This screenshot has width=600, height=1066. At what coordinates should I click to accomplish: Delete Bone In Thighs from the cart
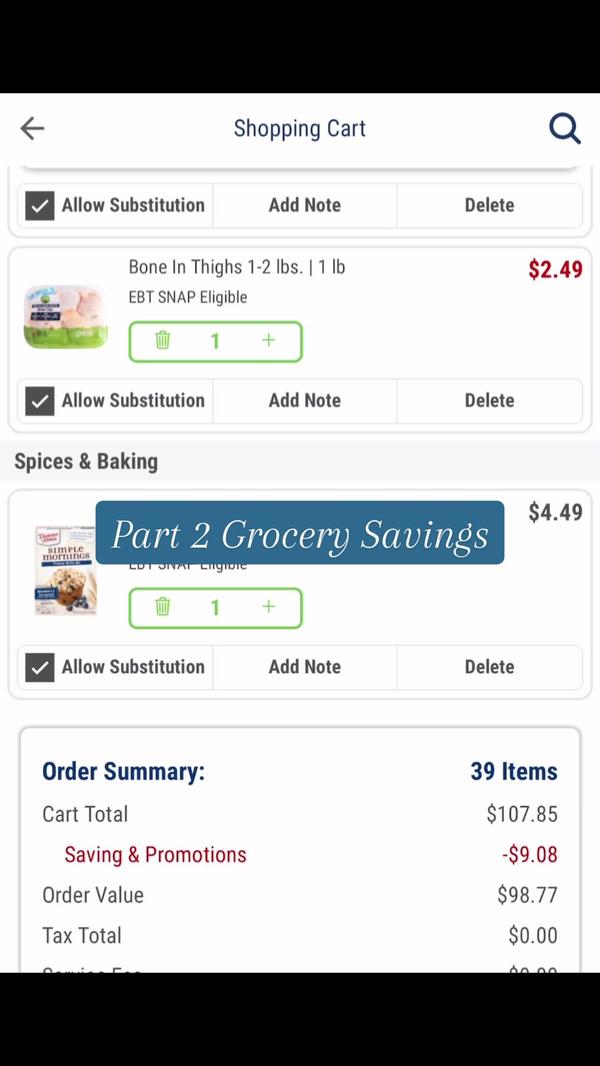click(489, 400)
